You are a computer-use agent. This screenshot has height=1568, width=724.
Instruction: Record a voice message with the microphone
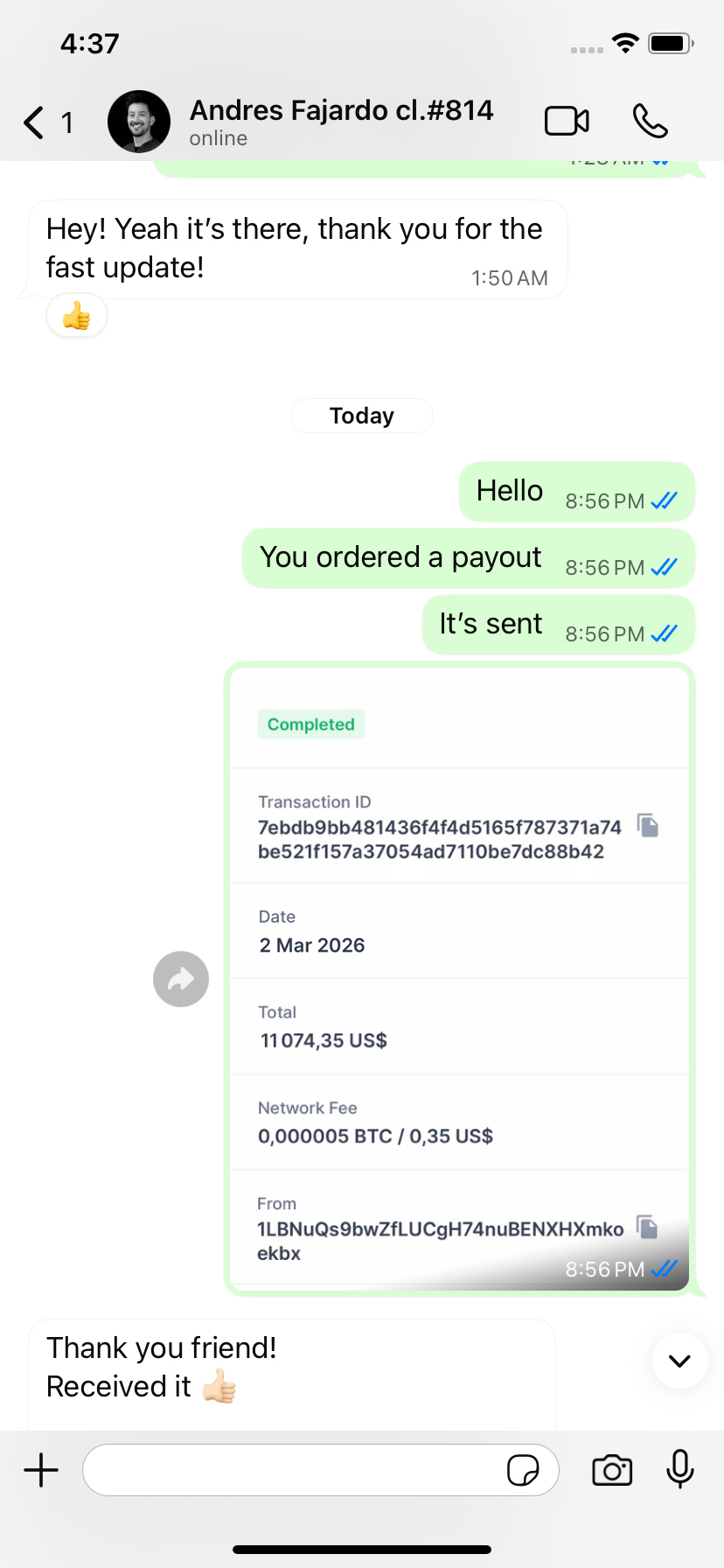tap(680, 1468)
